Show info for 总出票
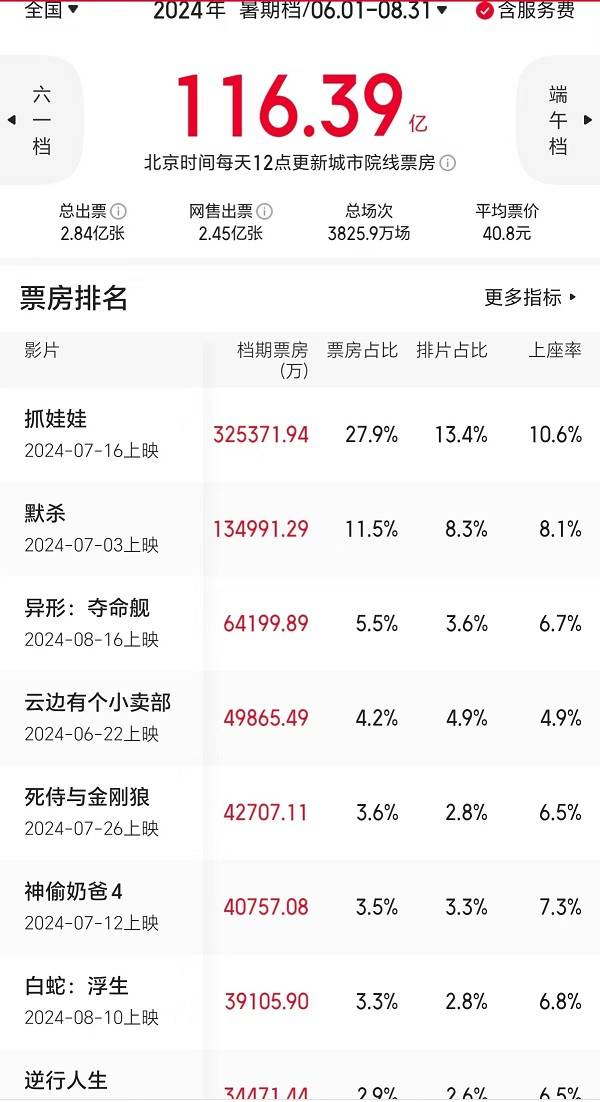Image resolution: width=600 pixels, height=1102 pixels. click(119, 211)
